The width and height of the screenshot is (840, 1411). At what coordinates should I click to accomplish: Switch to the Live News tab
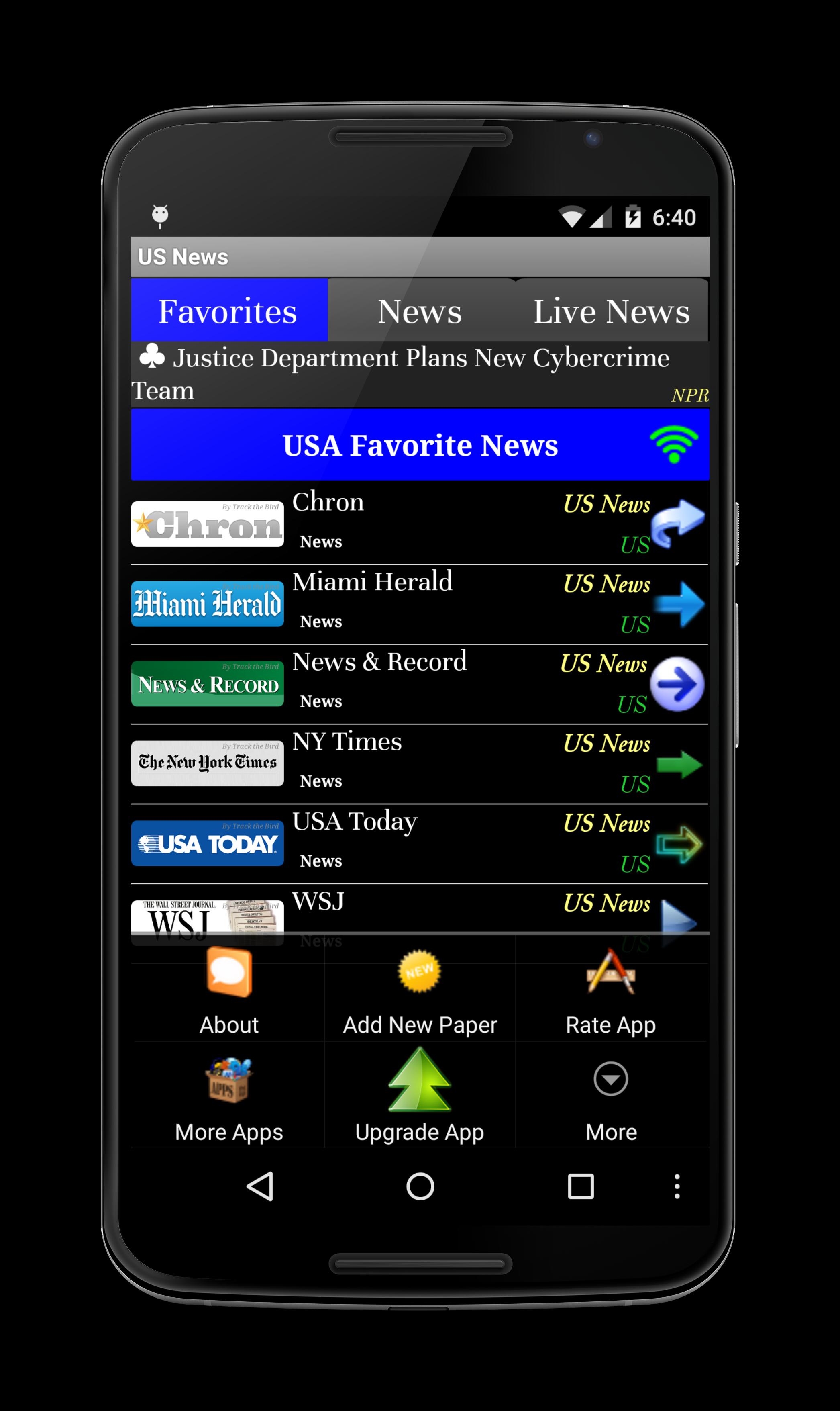611,311
